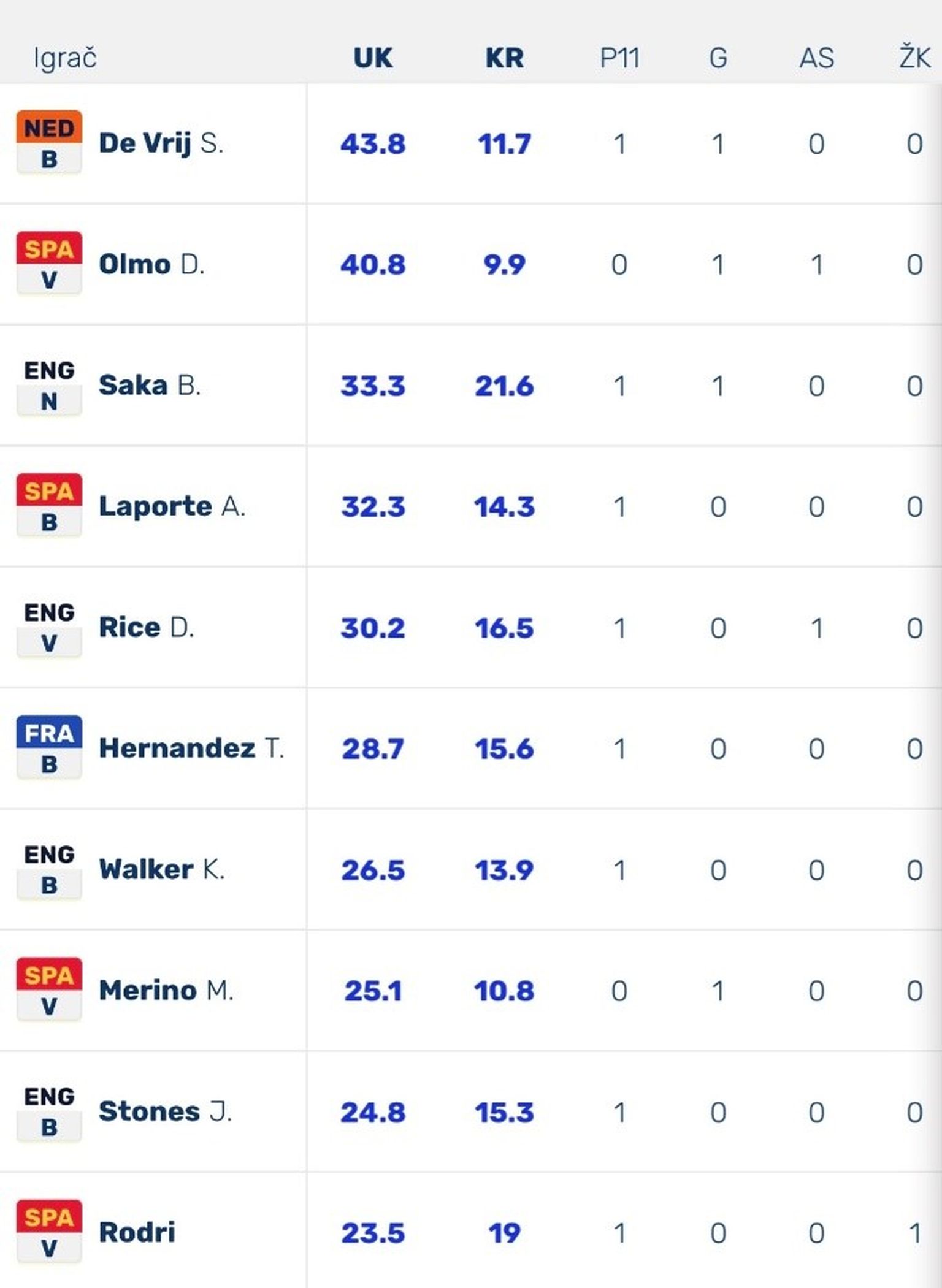The height and width of the screenshot is (1288, 942).
Task: Open Olmo D. player row
Action: click(151, 264)
